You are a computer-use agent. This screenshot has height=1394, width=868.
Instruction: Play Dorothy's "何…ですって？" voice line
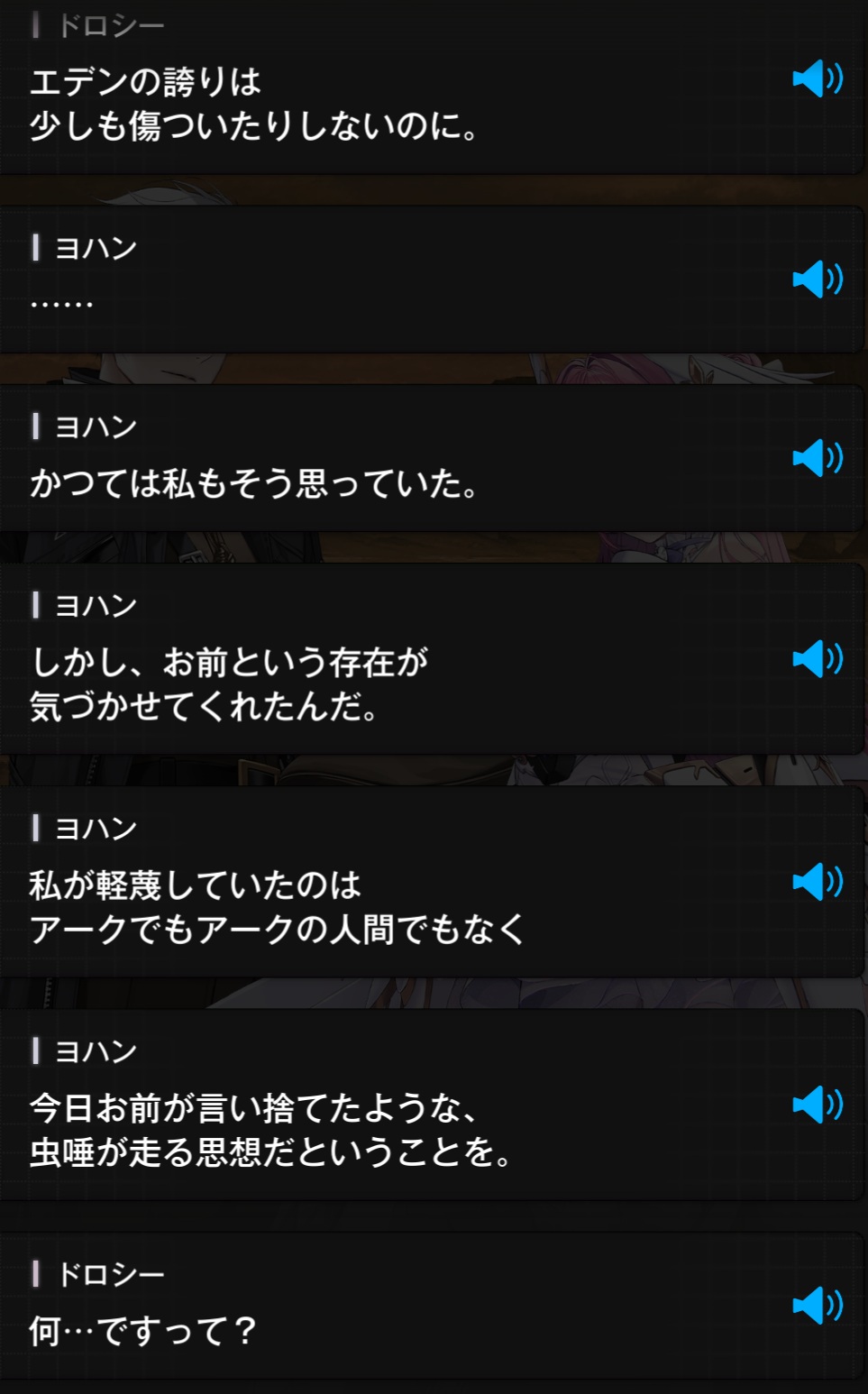click(x=817, y=1306)
